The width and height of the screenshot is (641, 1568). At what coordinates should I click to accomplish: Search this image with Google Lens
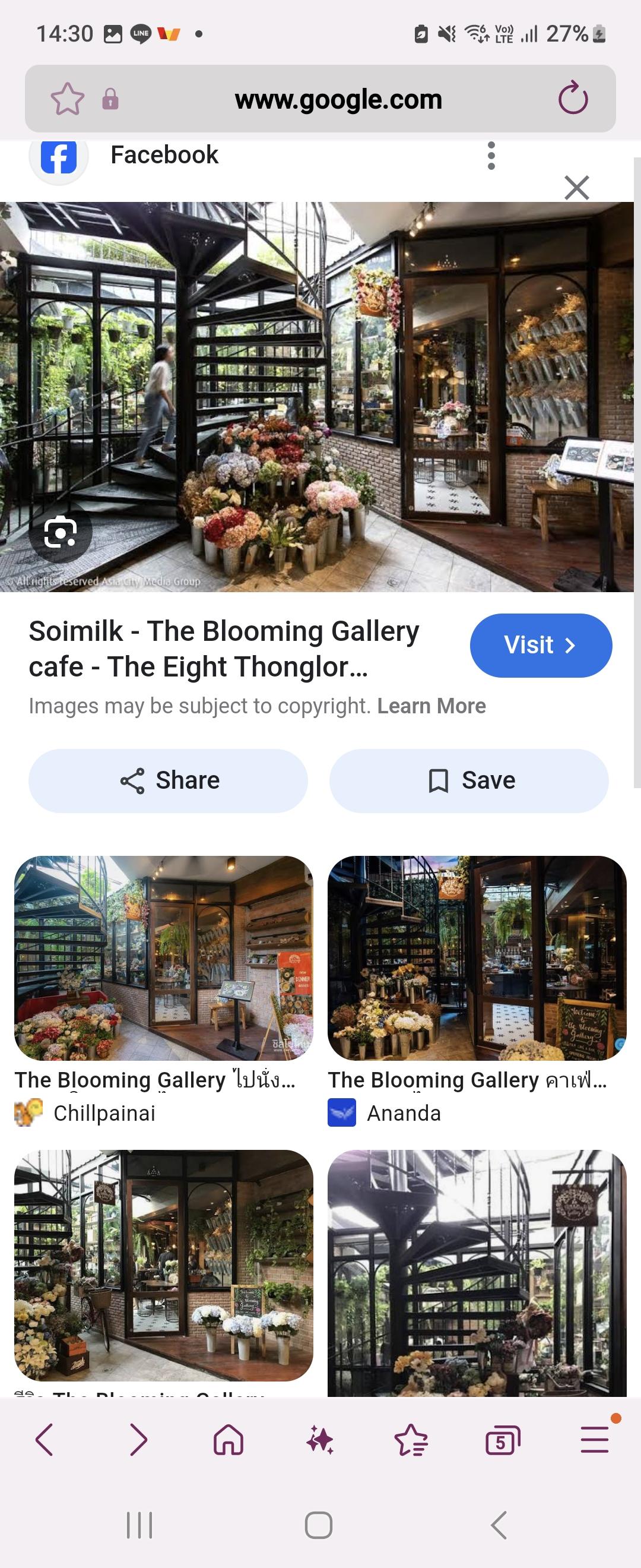pyautogui.click(x=60, y=533)
